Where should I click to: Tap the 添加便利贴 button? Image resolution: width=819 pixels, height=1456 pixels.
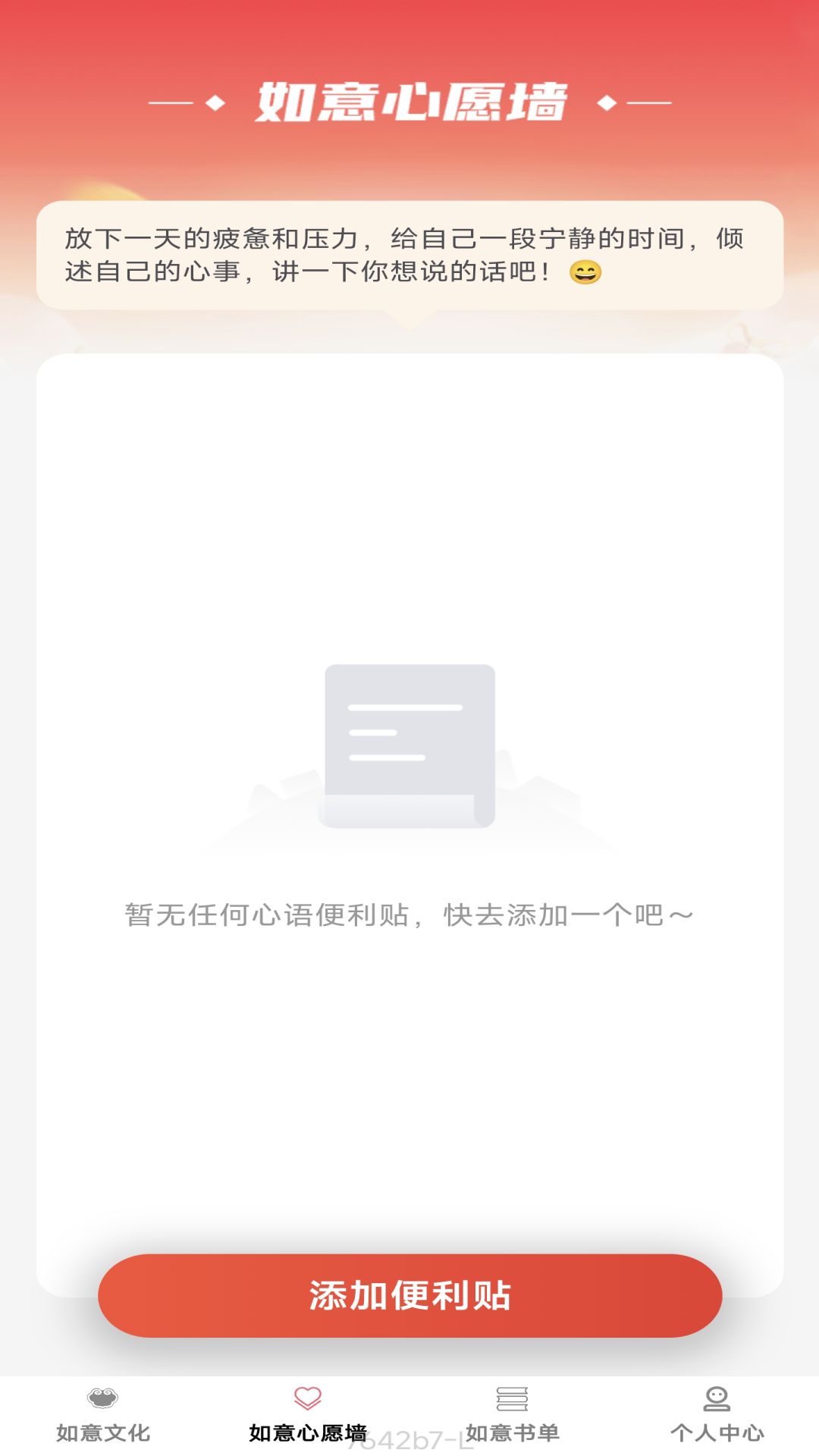click(x=409, y=1295)
